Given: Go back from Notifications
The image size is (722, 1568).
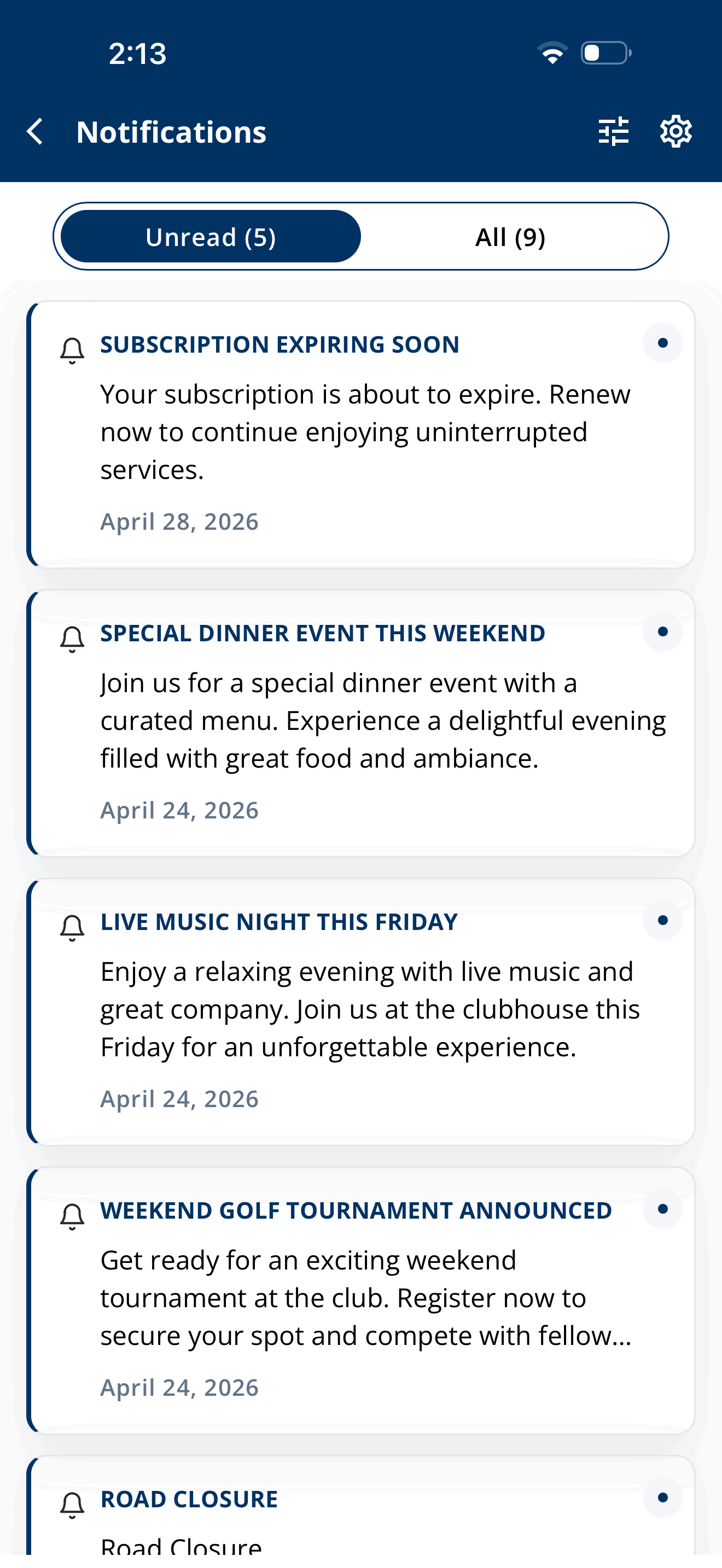Looking at the screenshot, I should pos(36,131).
